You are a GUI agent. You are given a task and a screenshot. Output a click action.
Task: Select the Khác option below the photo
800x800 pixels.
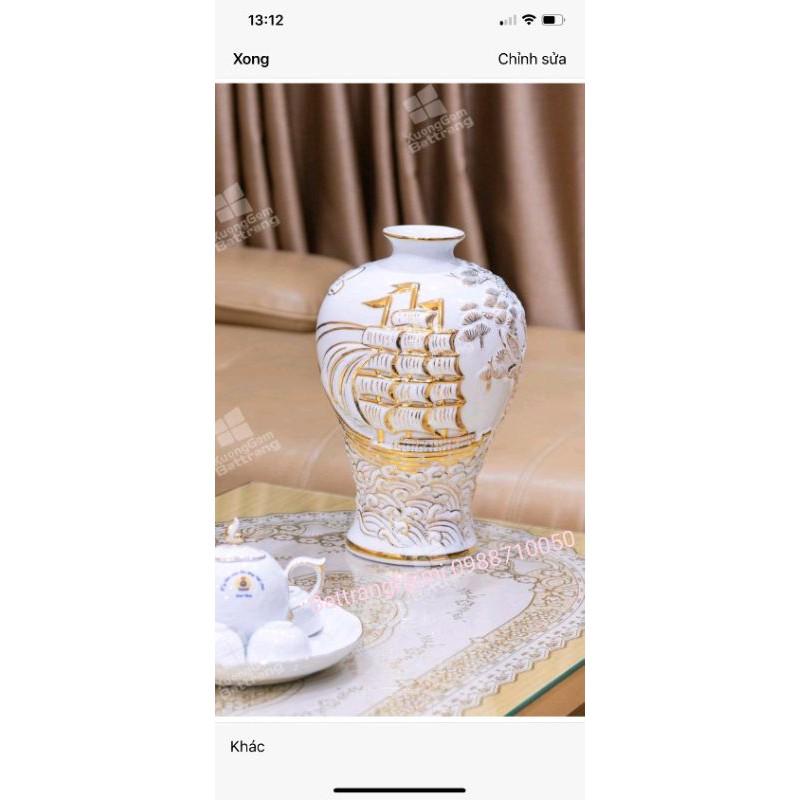[x=247, y=746]
